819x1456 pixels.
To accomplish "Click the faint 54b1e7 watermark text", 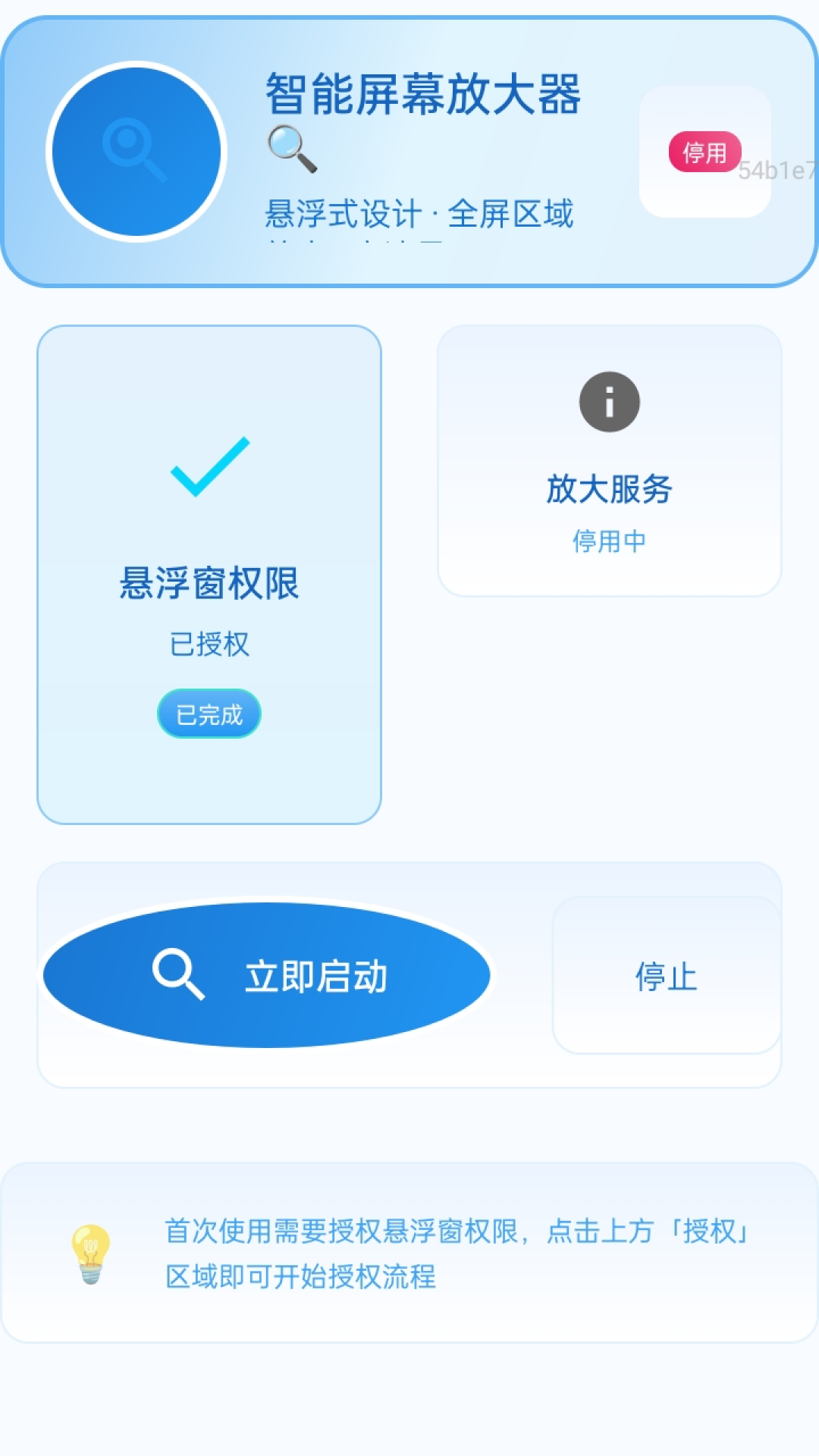I will (775, 171).
